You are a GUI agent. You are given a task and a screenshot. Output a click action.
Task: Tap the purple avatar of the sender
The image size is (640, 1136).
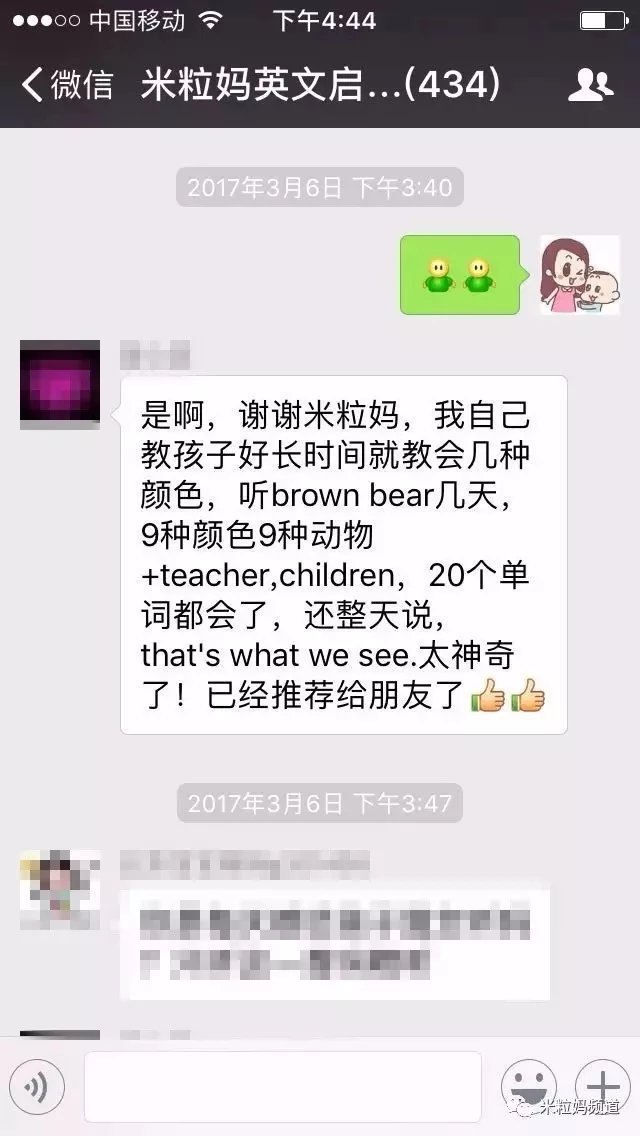point(60,385)
